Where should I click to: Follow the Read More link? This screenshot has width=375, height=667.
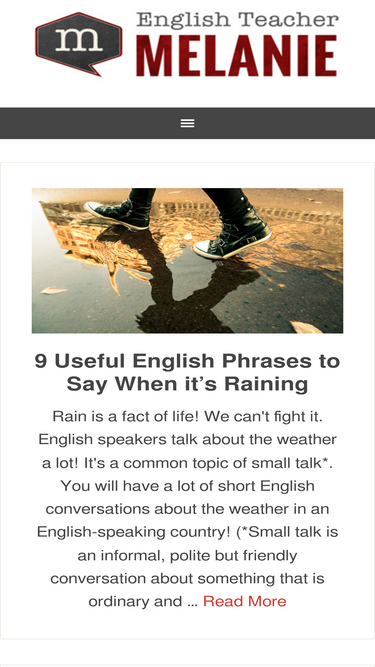point(244,601)
